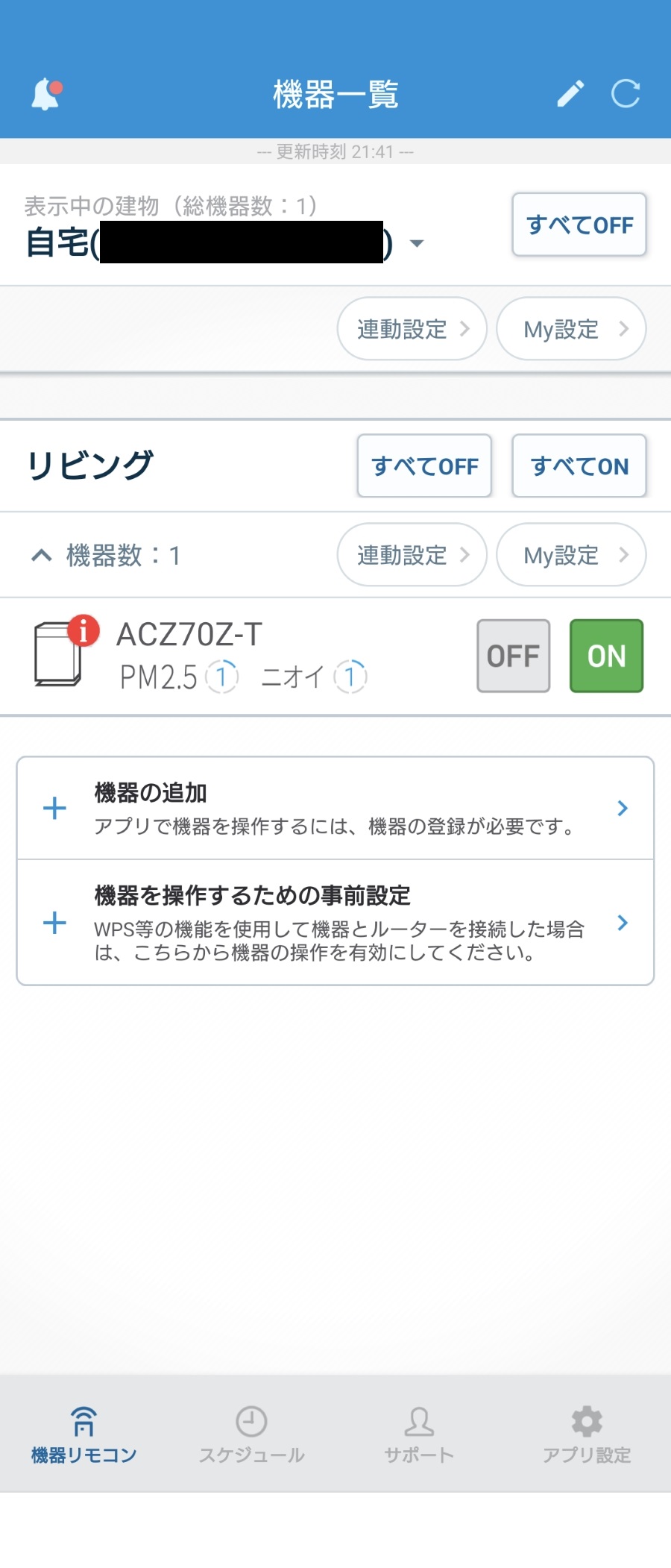Switch the ACZ70Z-T to ON
Viewport: 671px width, 1568px height.
606,656
